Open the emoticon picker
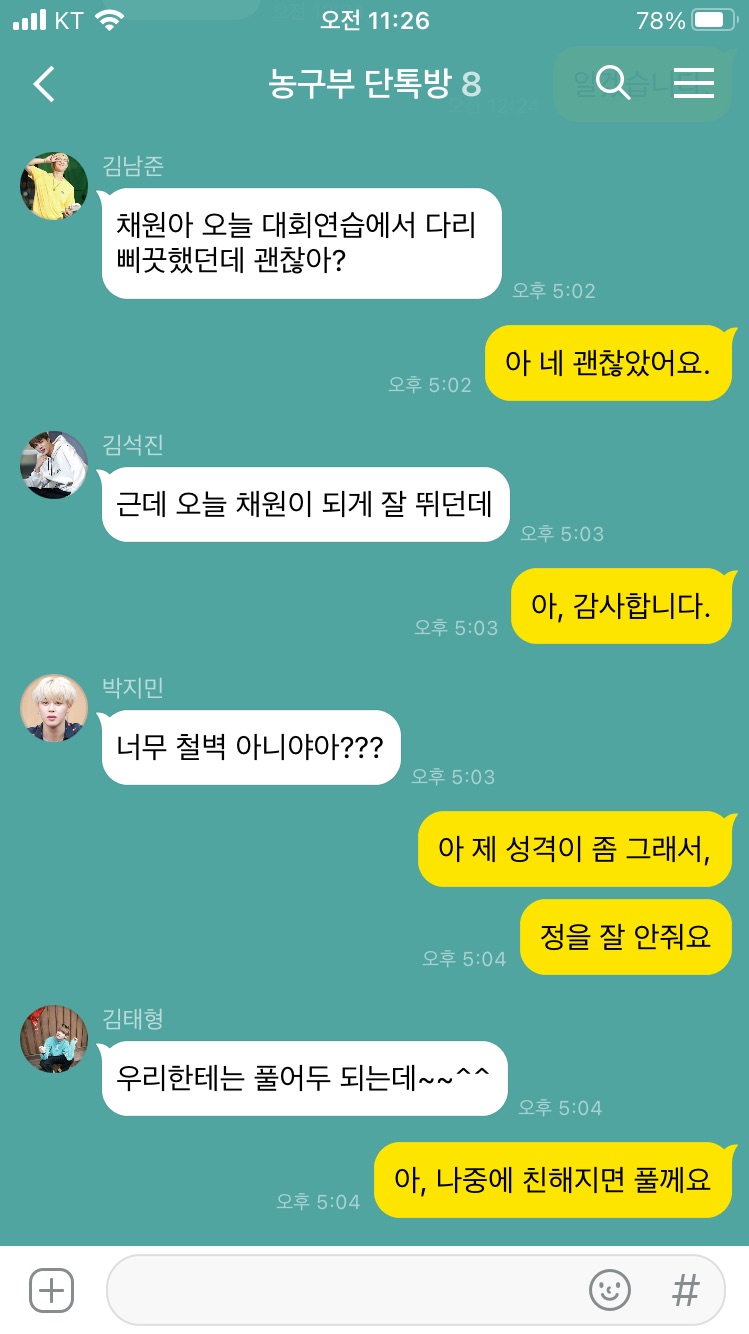The height and width of the screenshot is (1334, 749). tap(609, 1290)
